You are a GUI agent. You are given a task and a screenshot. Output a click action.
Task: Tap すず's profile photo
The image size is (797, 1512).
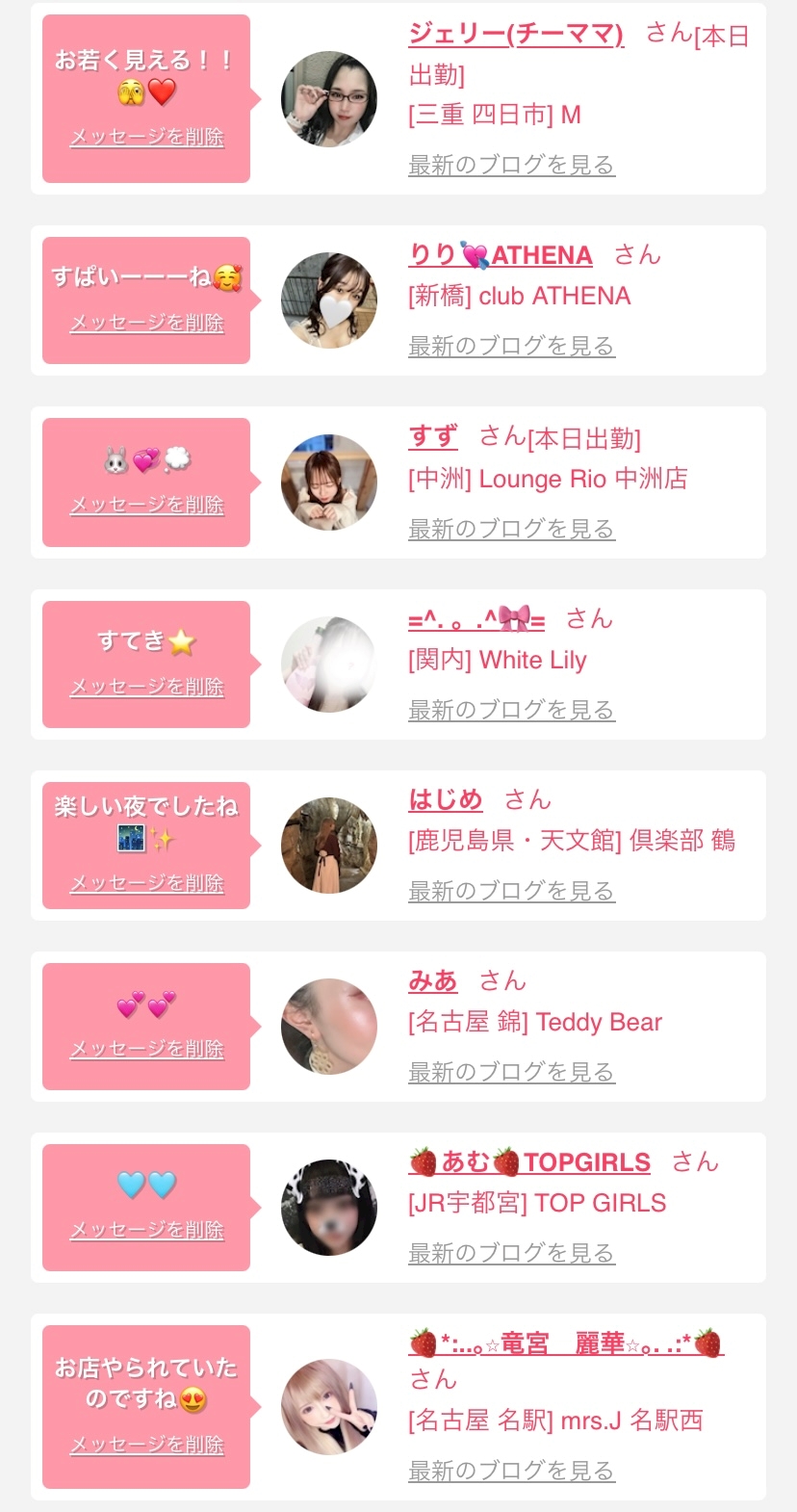click(329, 482)
